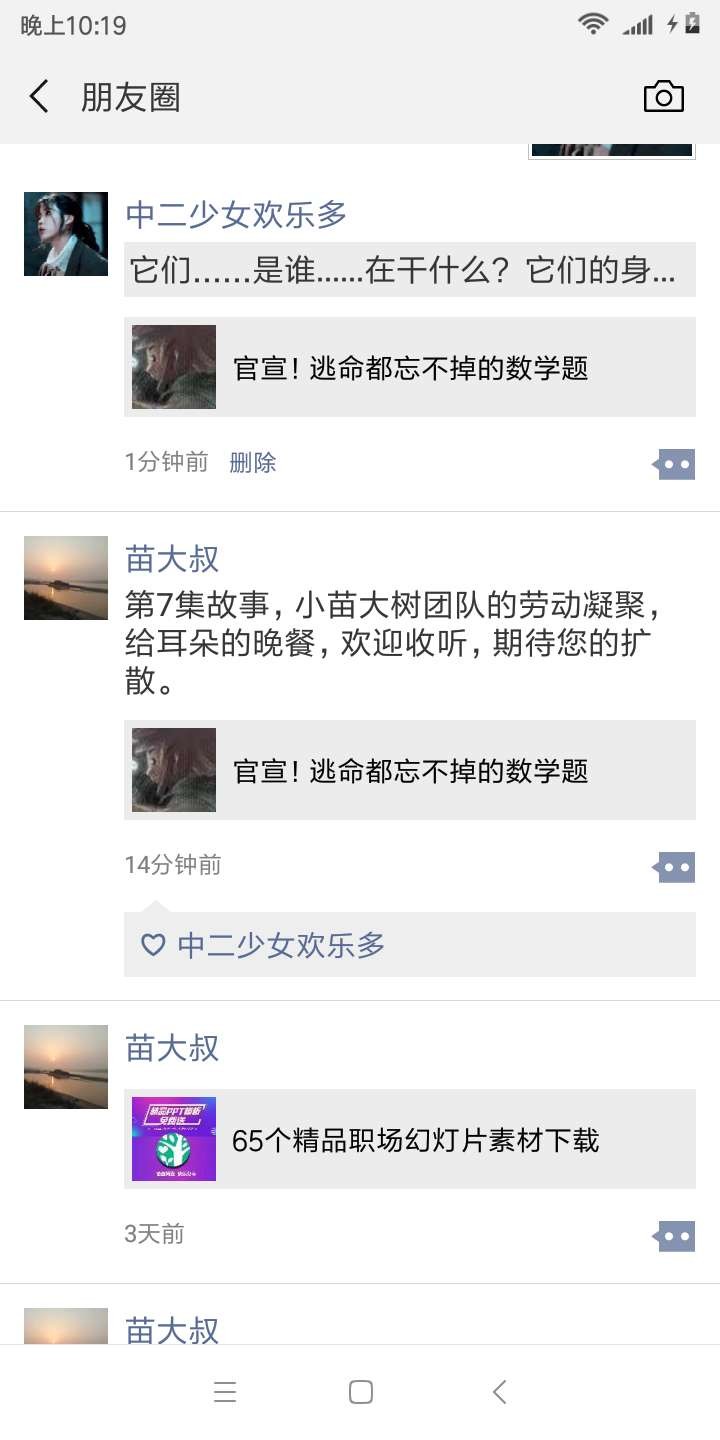The image size is (720, 1440).
Task: Open the camera to post a moment
Action: tap(663, 97)
